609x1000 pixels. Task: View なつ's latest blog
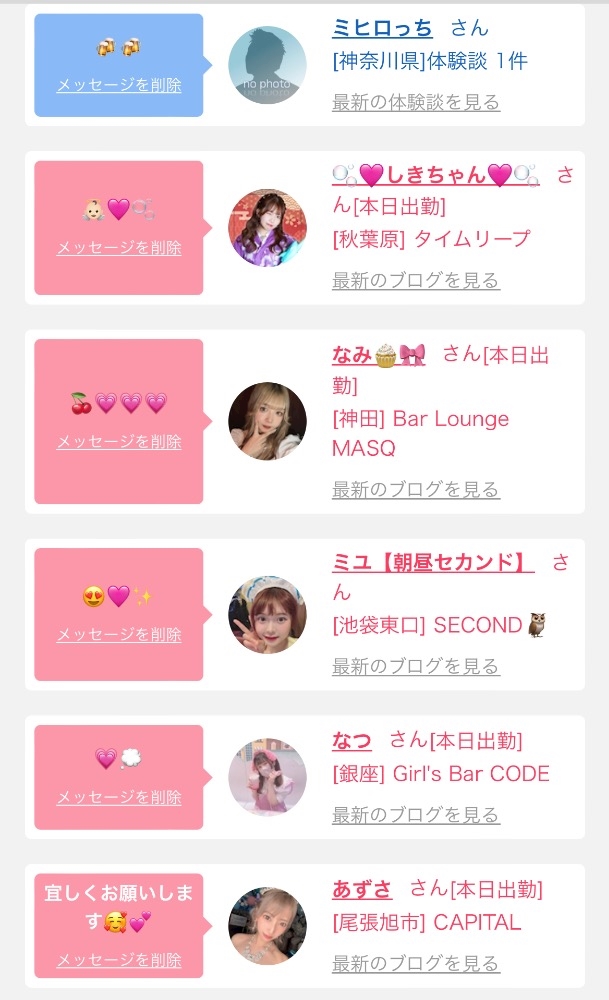[416, 815]
